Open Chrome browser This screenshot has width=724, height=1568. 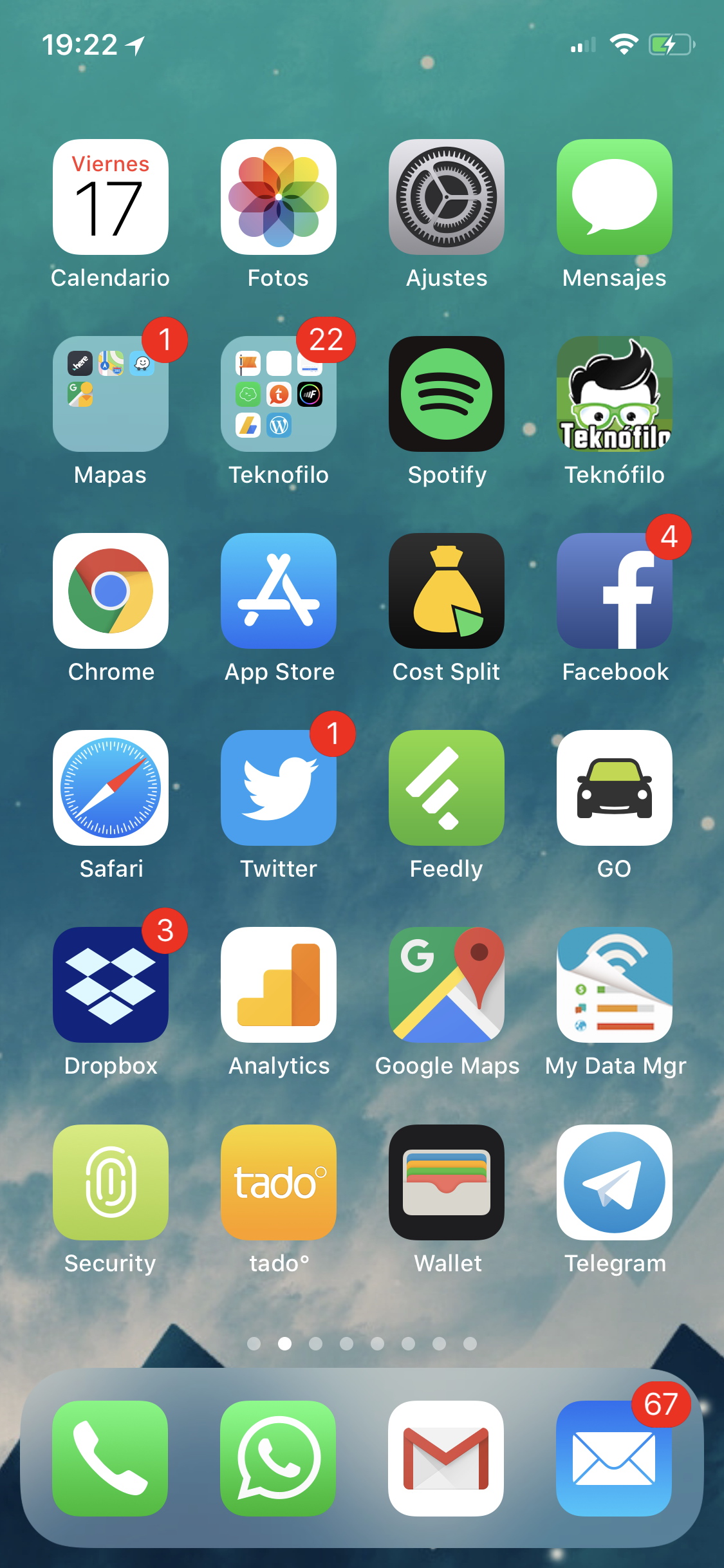pyautogui.click(x=111, y=591)
